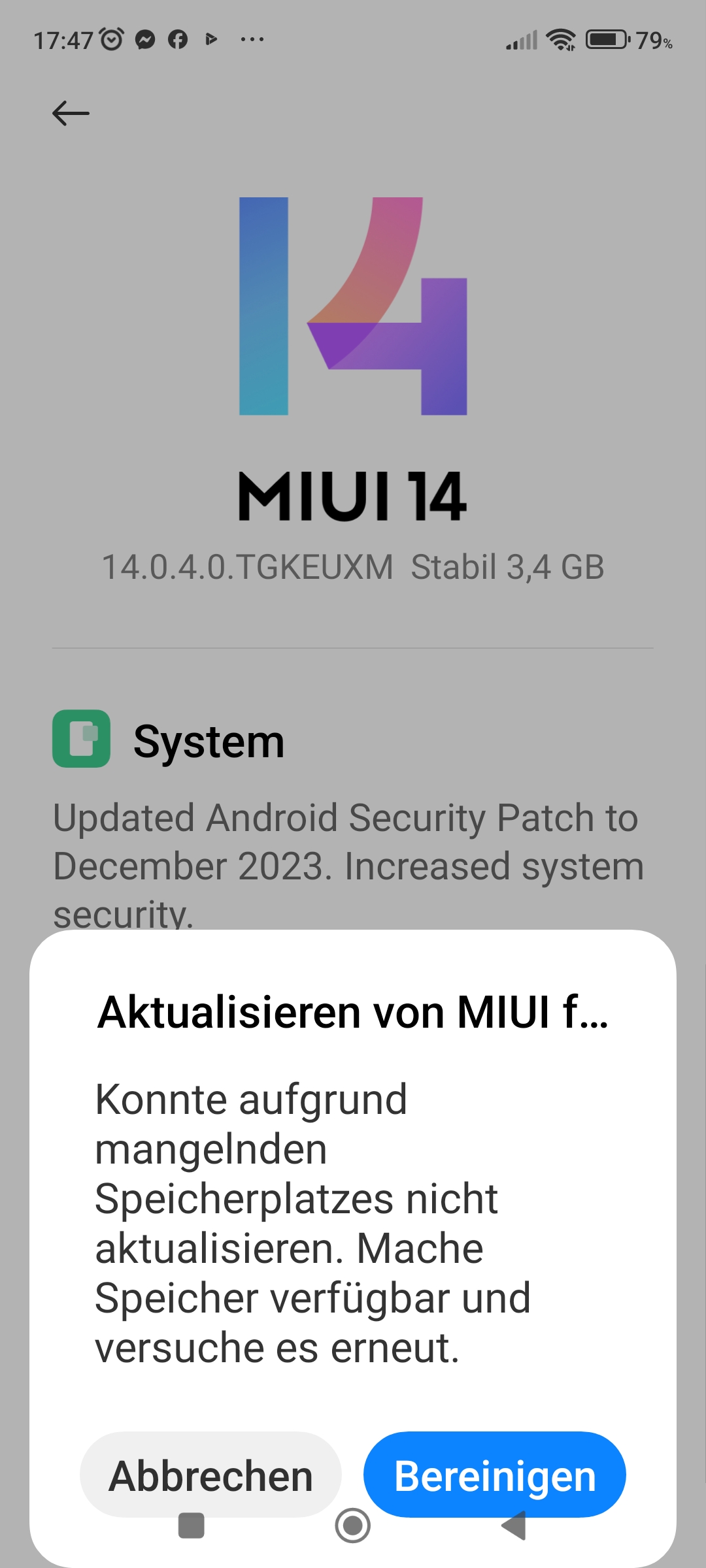Go back using the top arrow
Viewport: 706px width, 1568px height.
click(71, 113)
